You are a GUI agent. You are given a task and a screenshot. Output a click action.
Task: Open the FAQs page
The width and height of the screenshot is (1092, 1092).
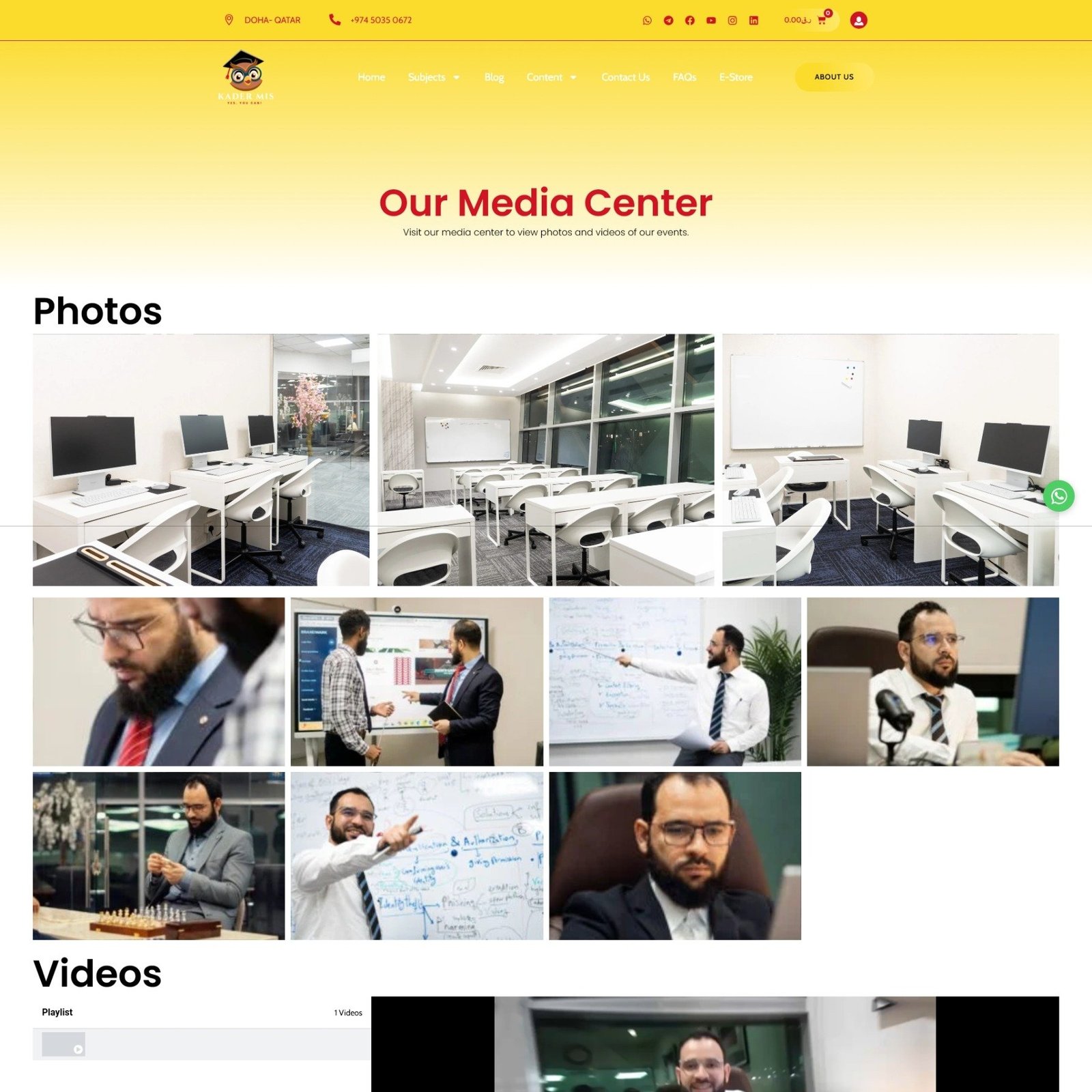[684, 77]
